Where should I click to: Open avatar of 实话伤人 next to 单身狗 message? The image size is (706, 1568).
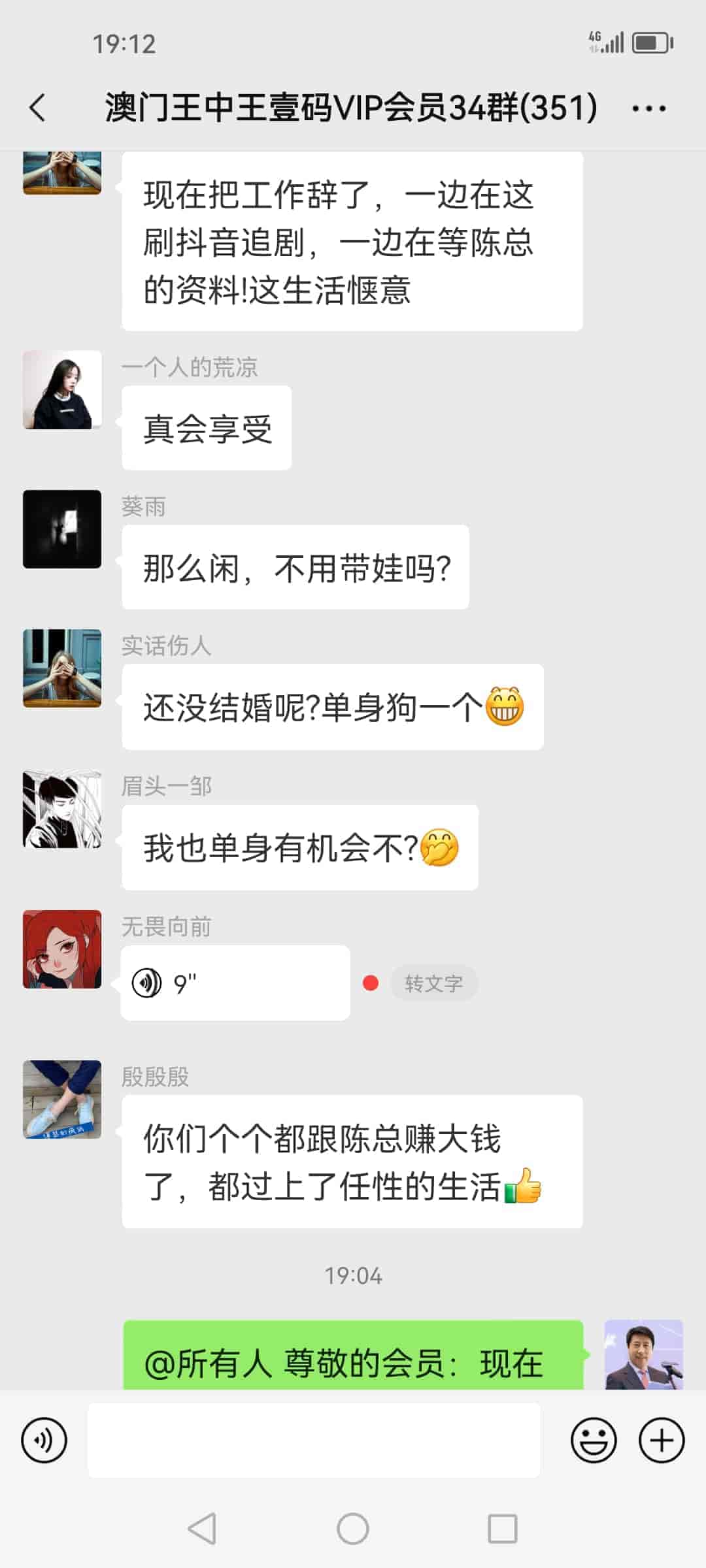62,668
